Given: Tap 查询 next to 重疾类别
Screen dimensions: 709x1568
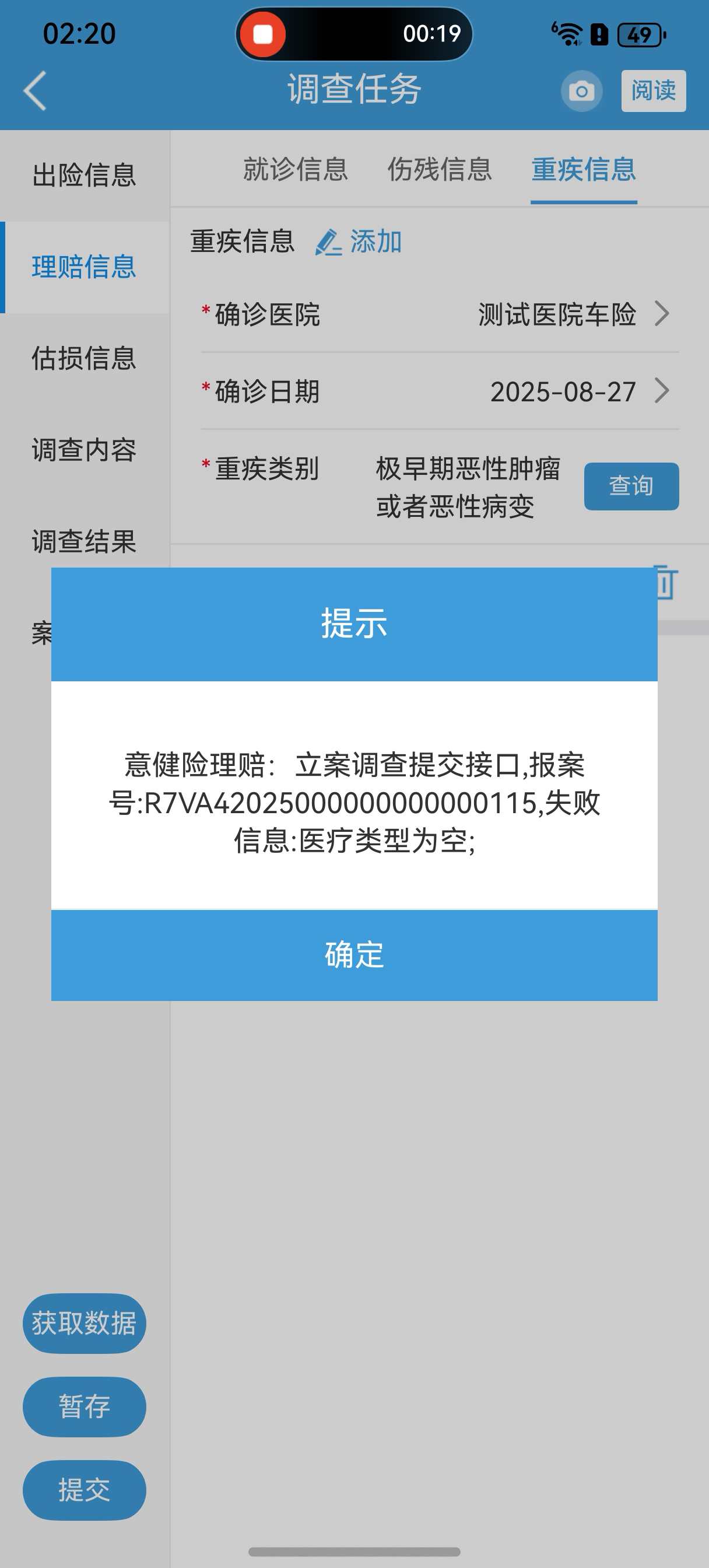Looking at the screenshot, I should point(631,486).
